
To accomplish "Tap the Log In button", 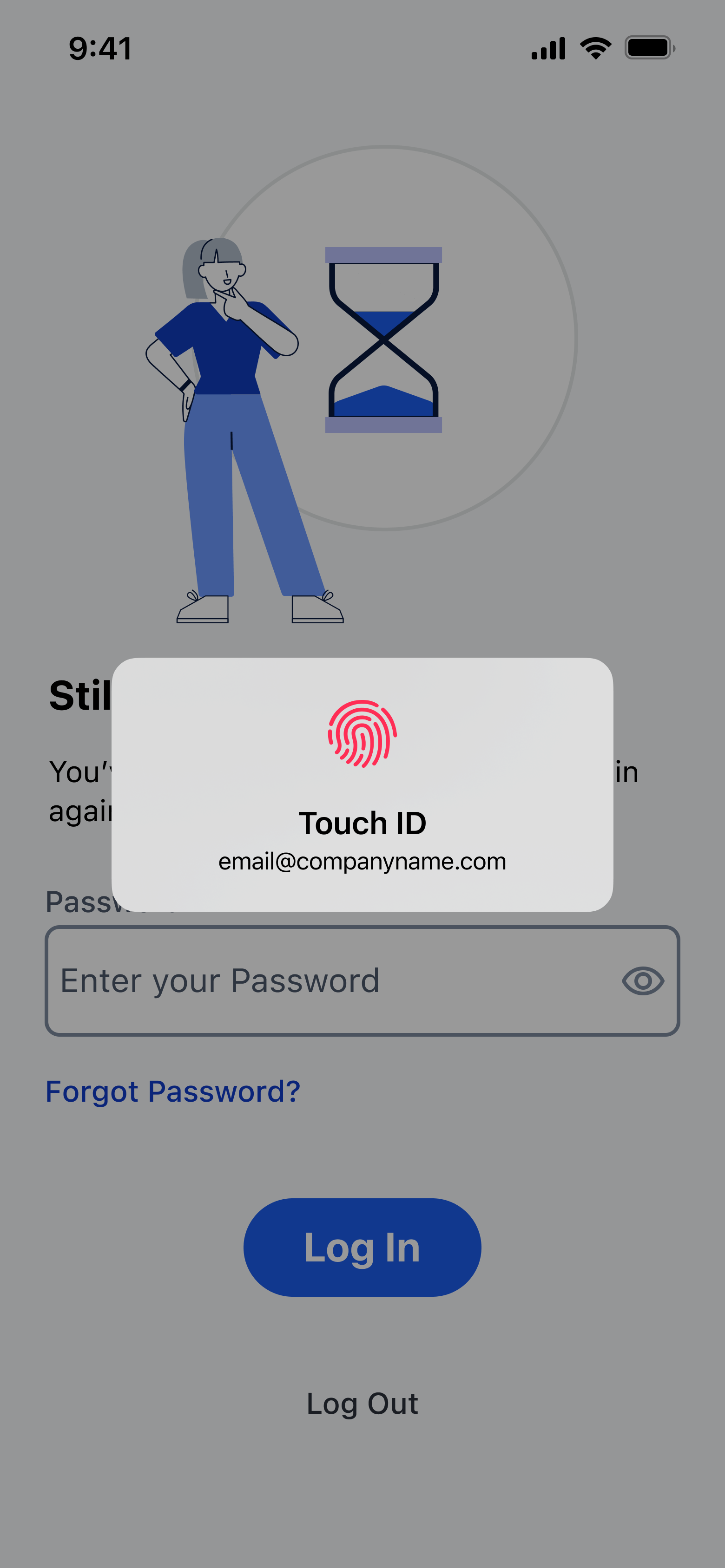I will click(x=362, y=1247).
